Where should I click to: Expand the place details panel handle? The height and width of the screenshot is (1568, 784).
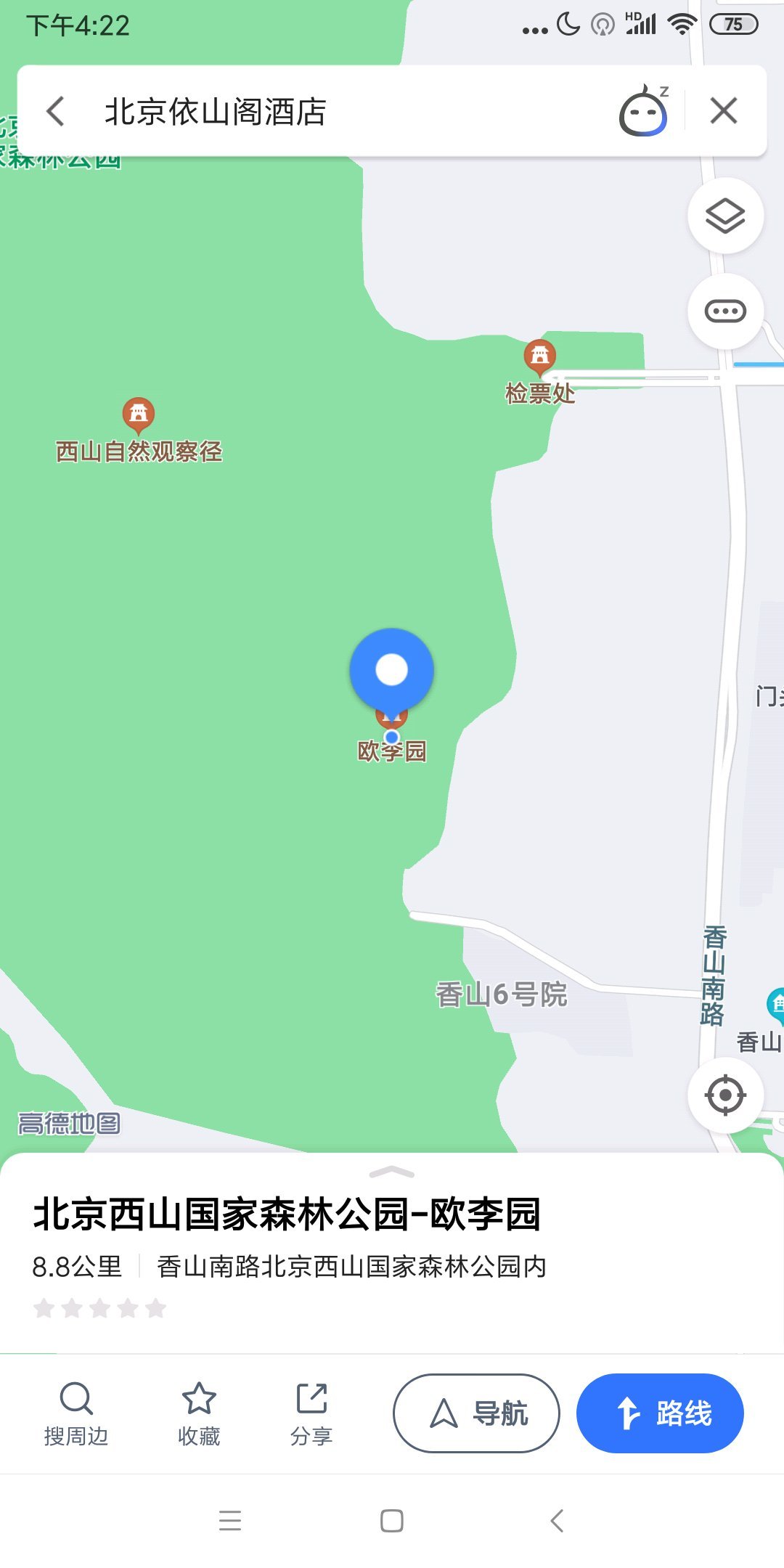click(x=392, y=1172)
